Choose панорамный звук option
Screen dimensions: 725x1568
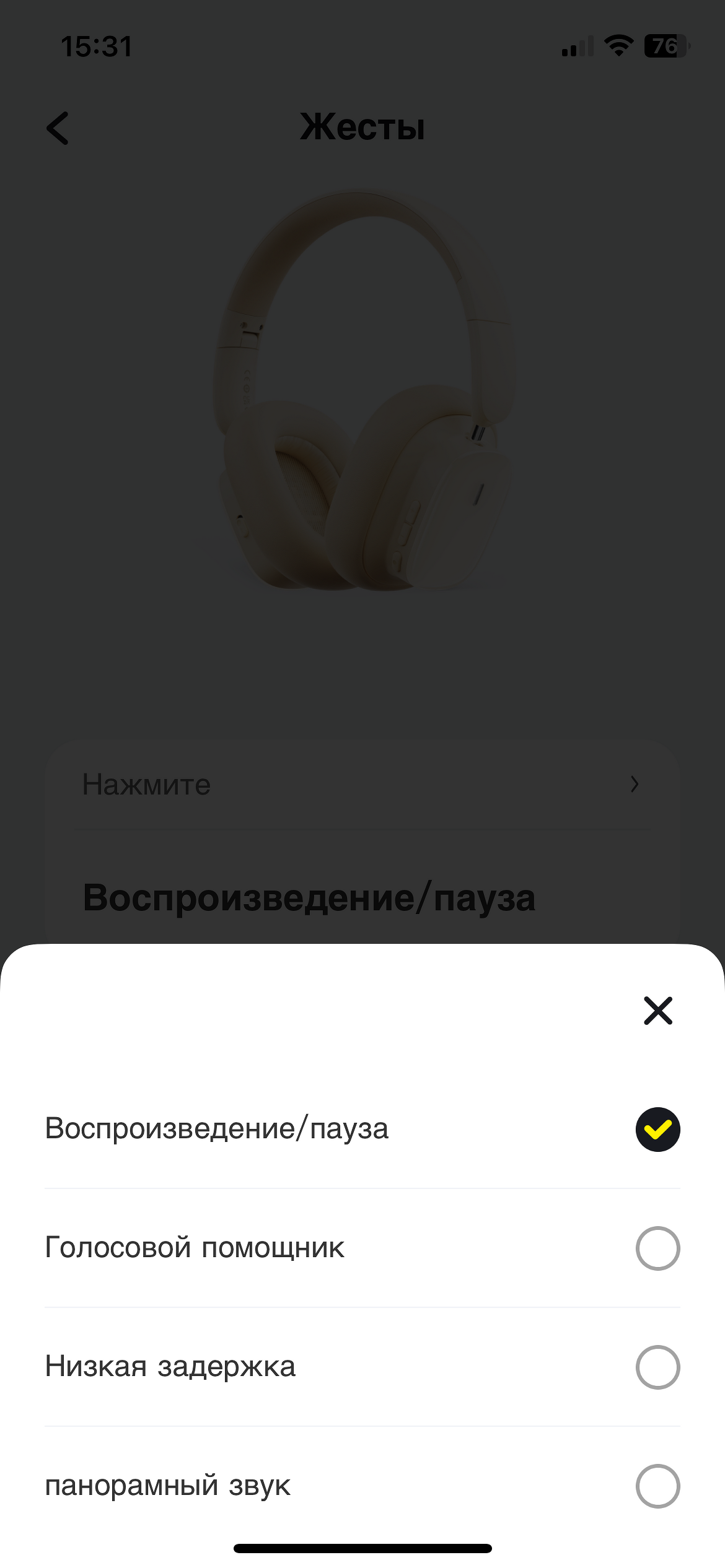click(657, 1486)
